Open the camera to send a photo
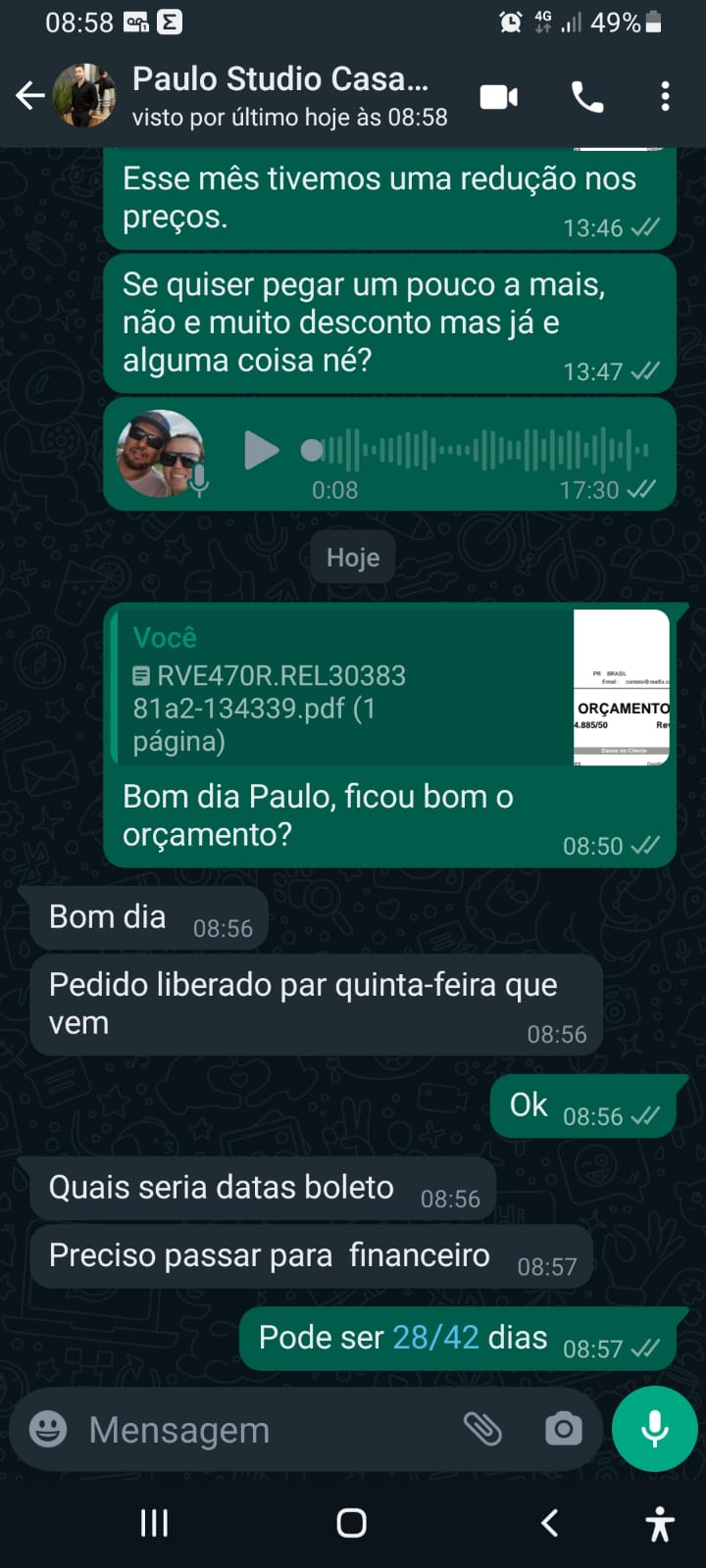The image size is (706, 1568). pyautogui.click(x=563, y=1429)
